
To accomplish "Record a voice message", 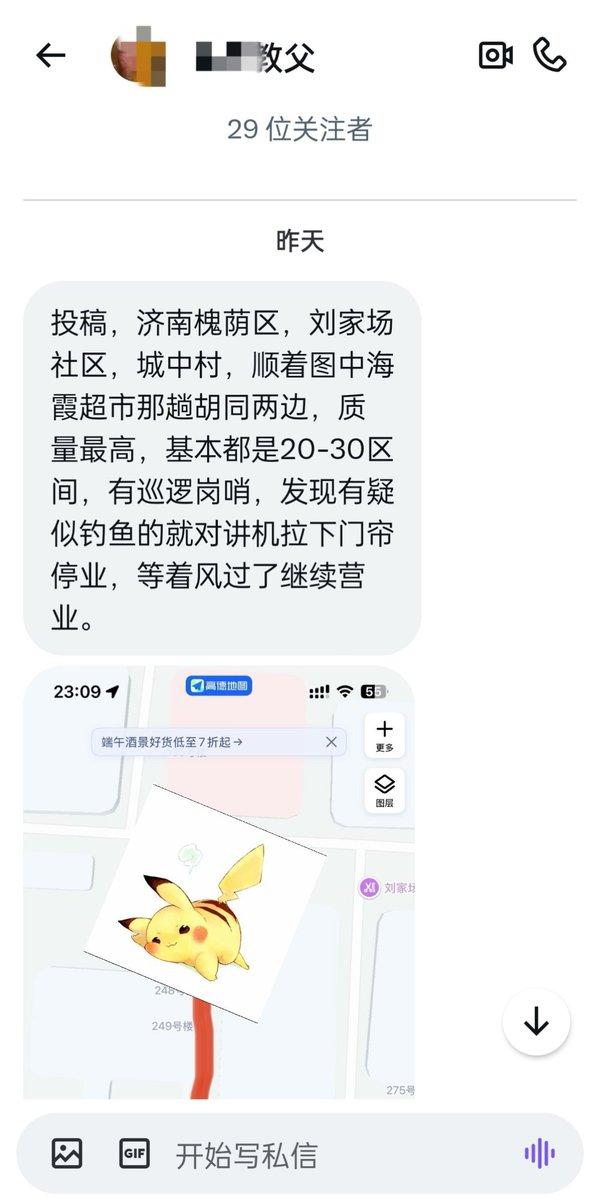I will point(539,1153).
